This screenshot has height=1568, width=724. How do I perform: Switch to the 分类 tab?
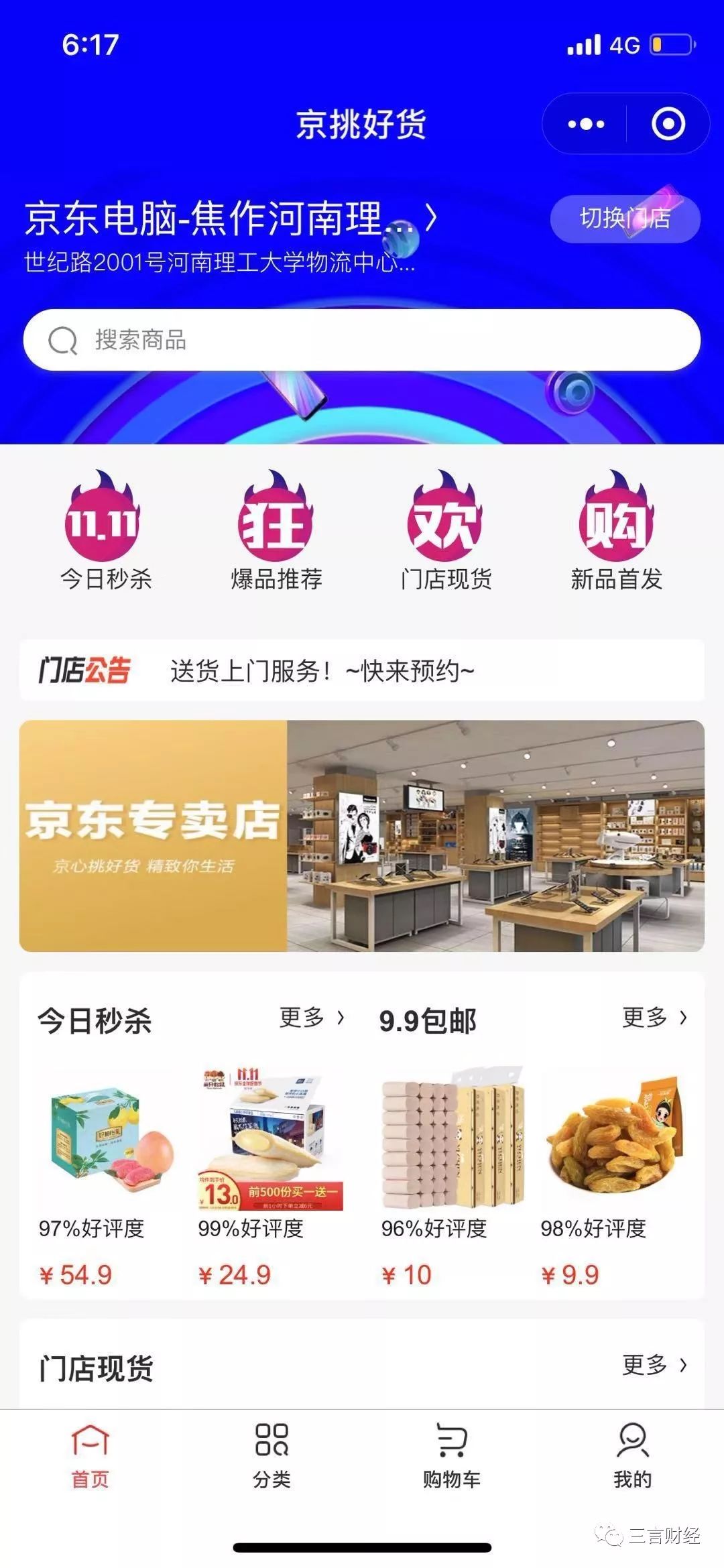click(271, 1455)
